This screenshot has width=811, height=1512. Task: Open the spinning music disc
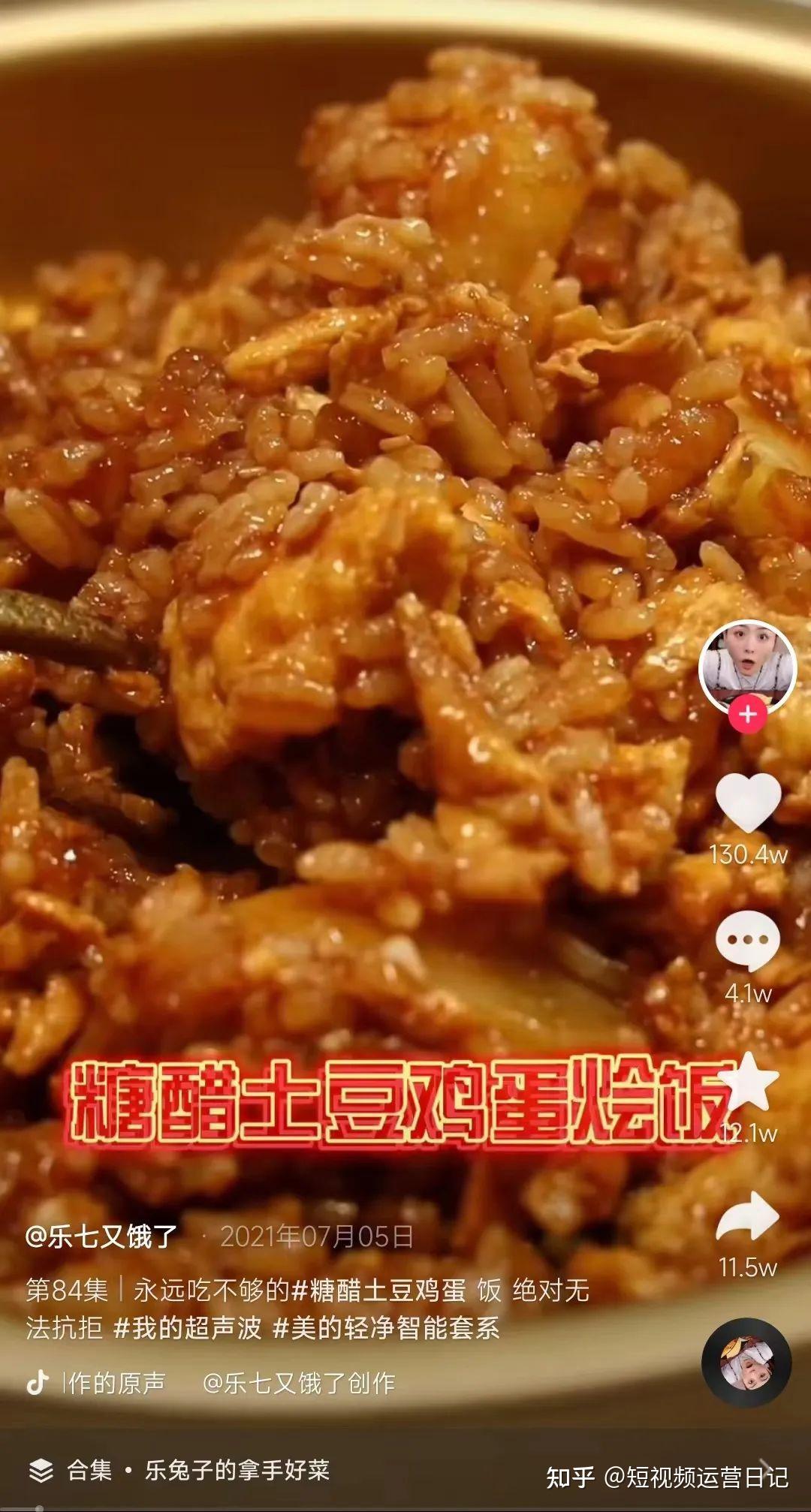point(746,1363)
